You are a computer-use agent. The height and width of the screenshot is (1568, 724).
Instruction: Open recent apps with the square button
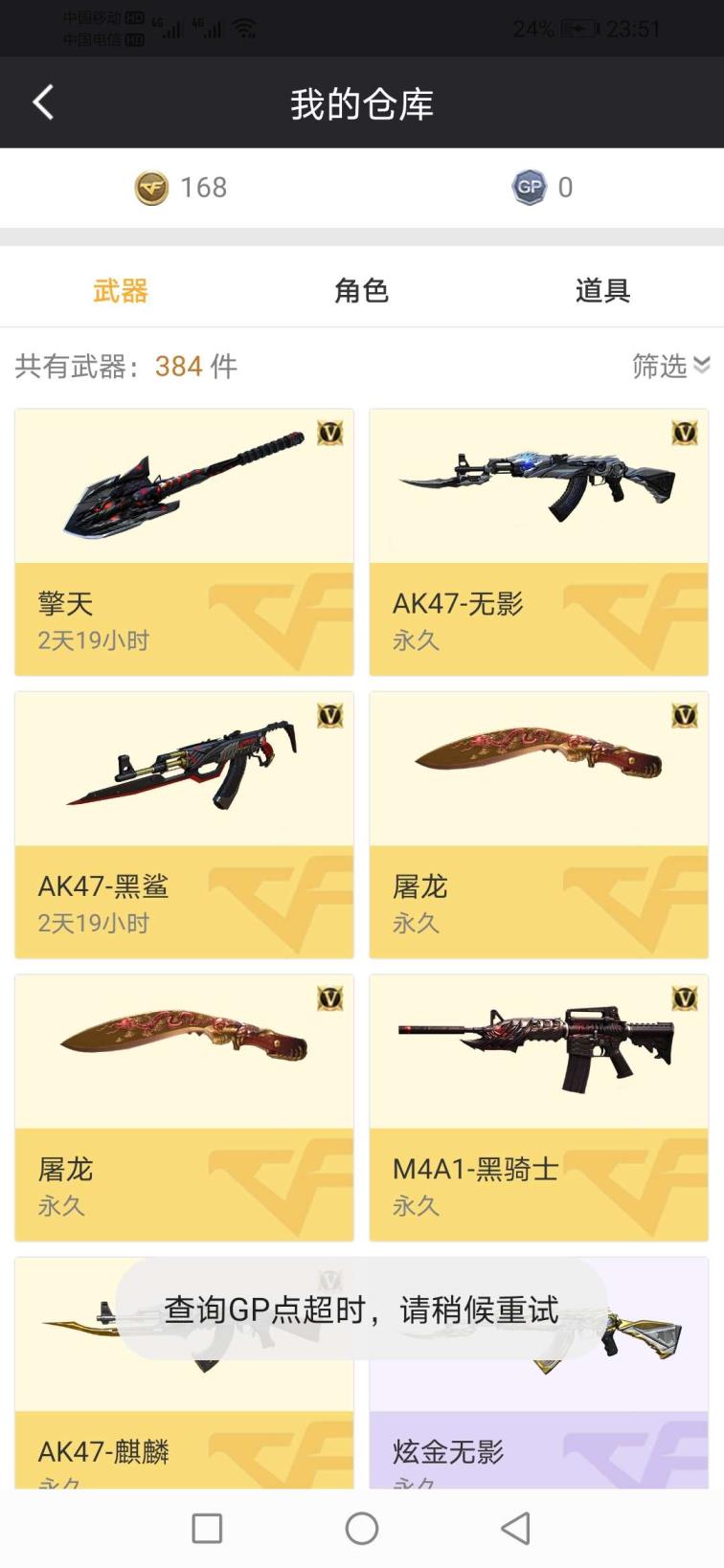point(207,1528)
